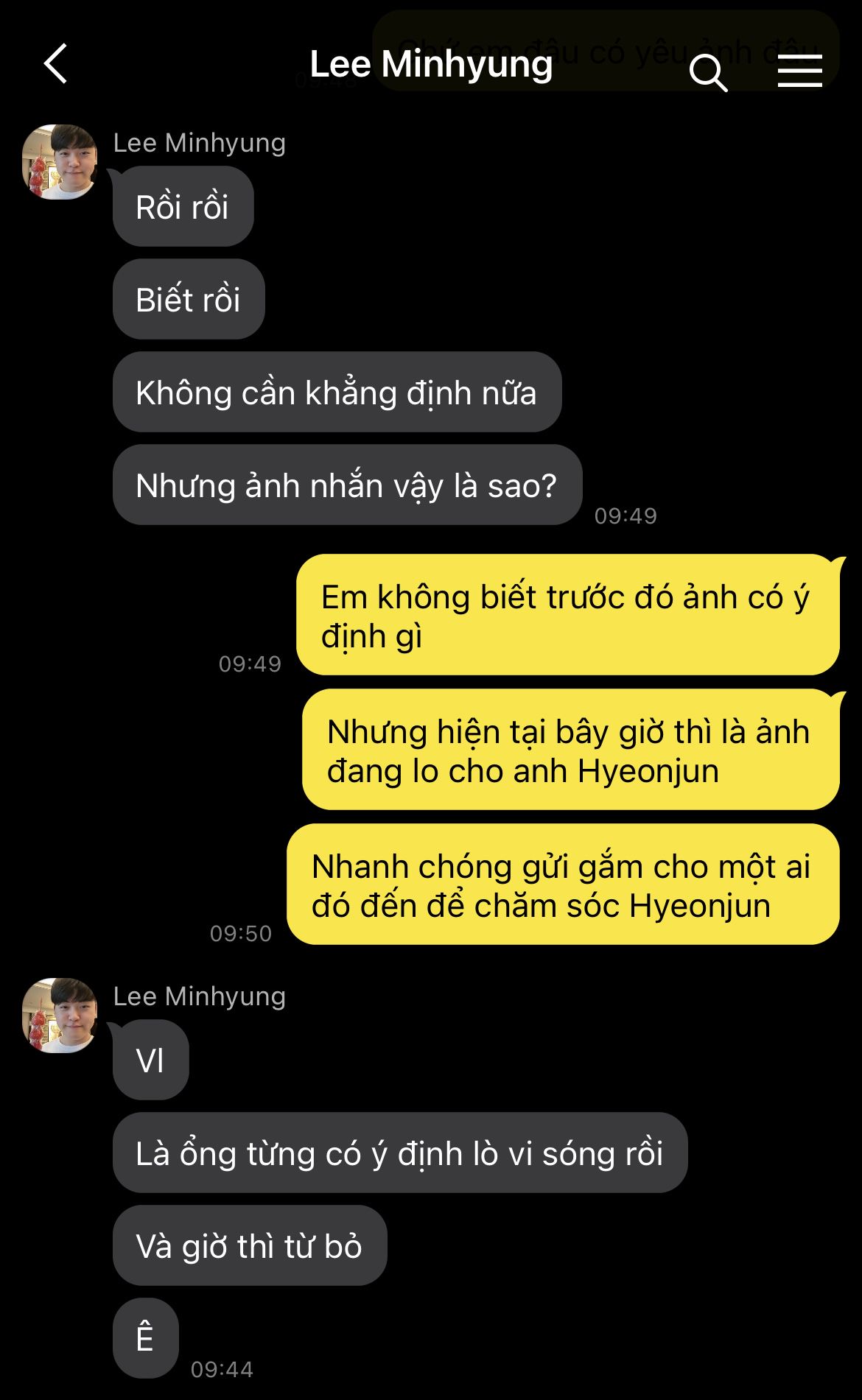Open Lee Minhyung's avatar above "Rồi rồi"
Image resolution: width=862 pixels, height=1400 pixels.
tap(60, 162)
